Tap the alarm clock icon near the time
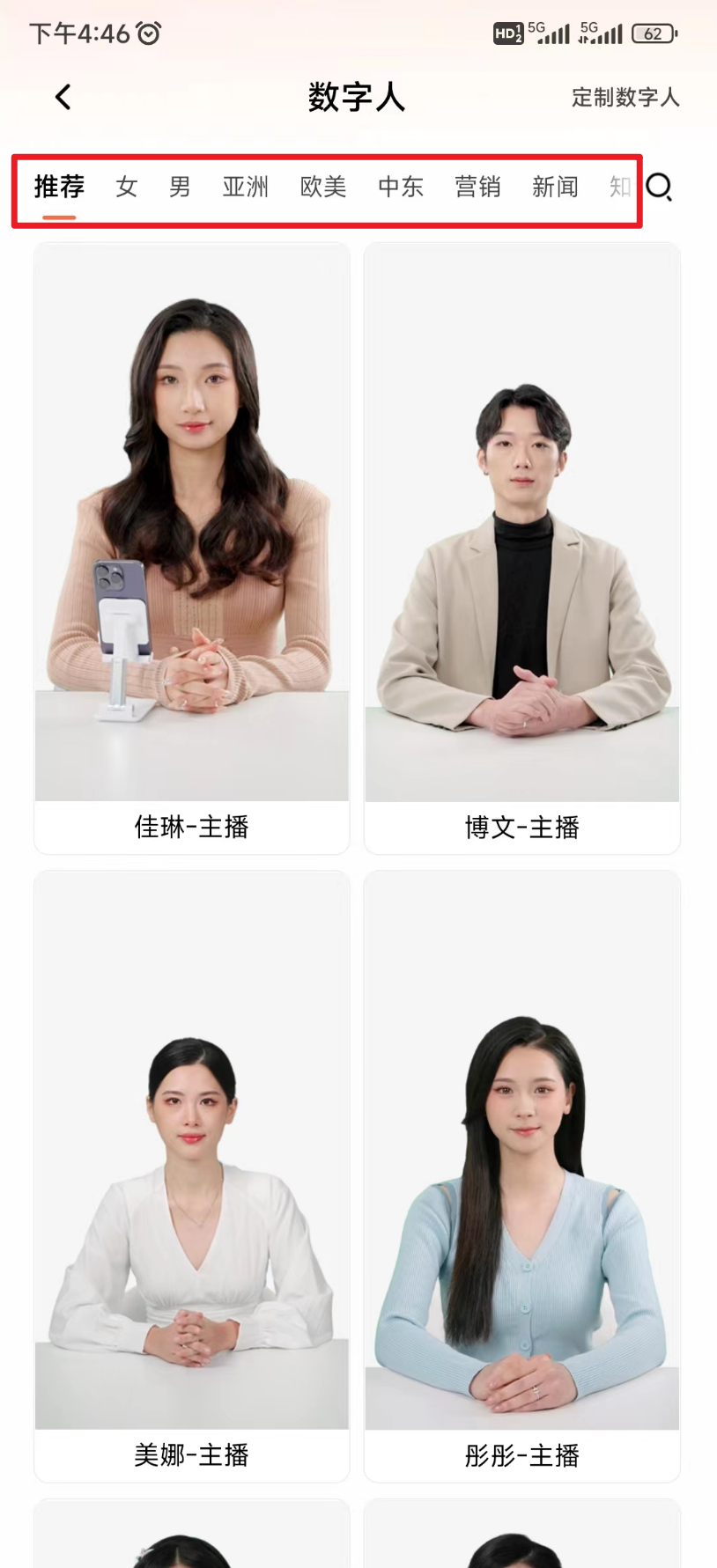 point(148,33)
